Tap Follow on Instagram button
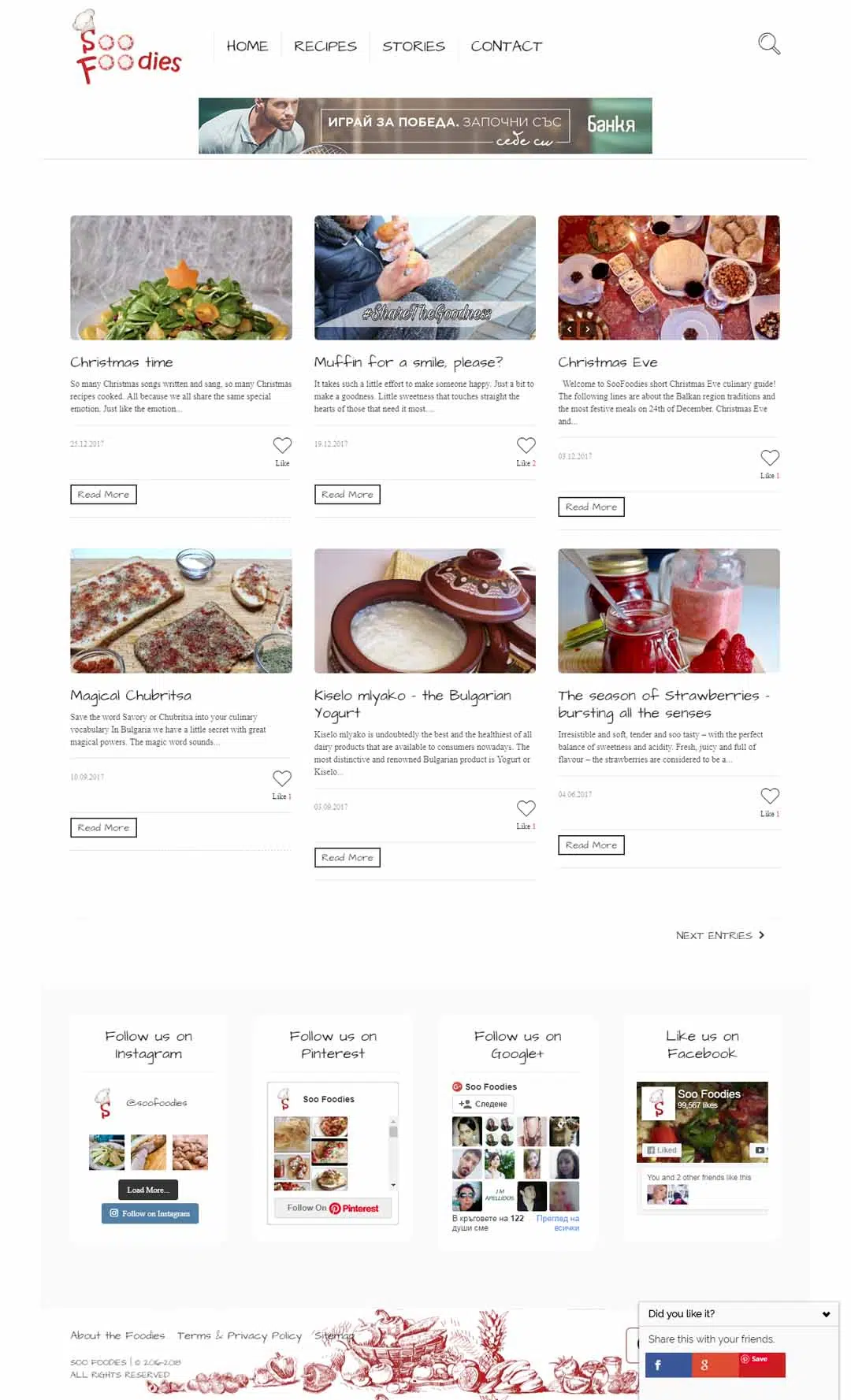The image size is (851, 1400). (x=150, y=1213)
